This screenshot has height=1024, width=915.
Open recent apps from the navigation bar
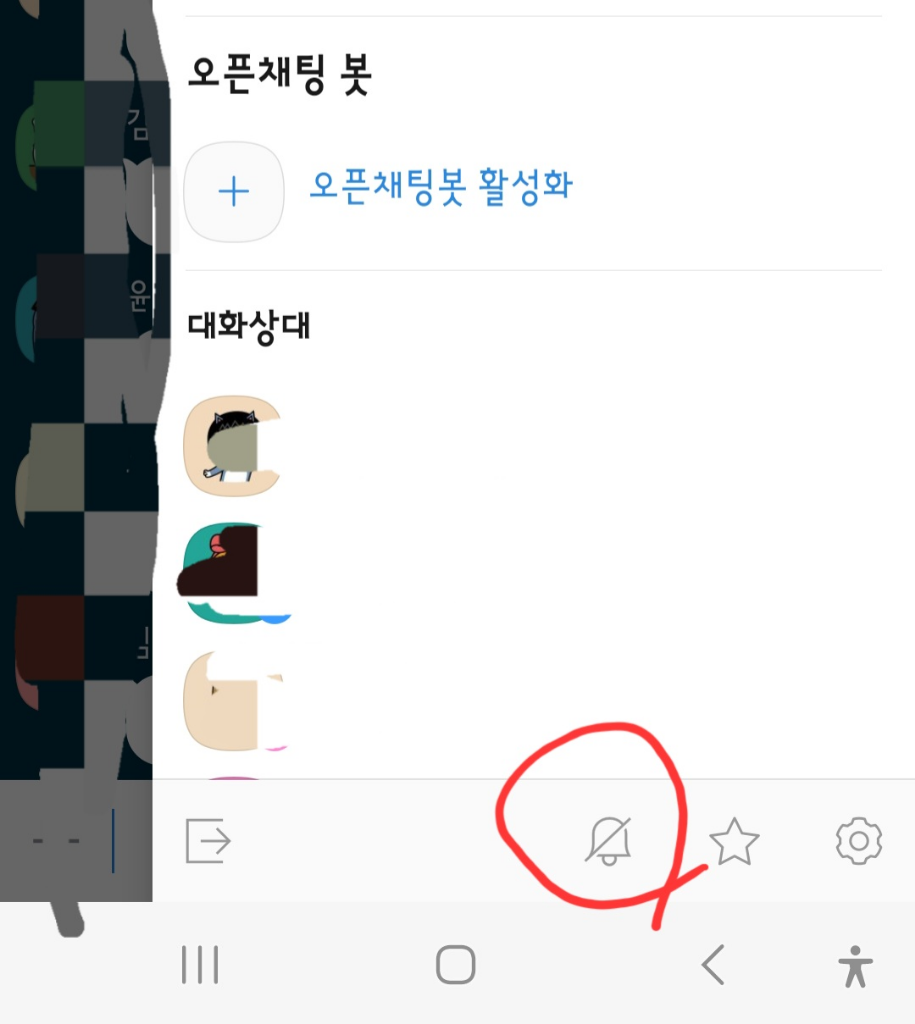coord(200,965)
